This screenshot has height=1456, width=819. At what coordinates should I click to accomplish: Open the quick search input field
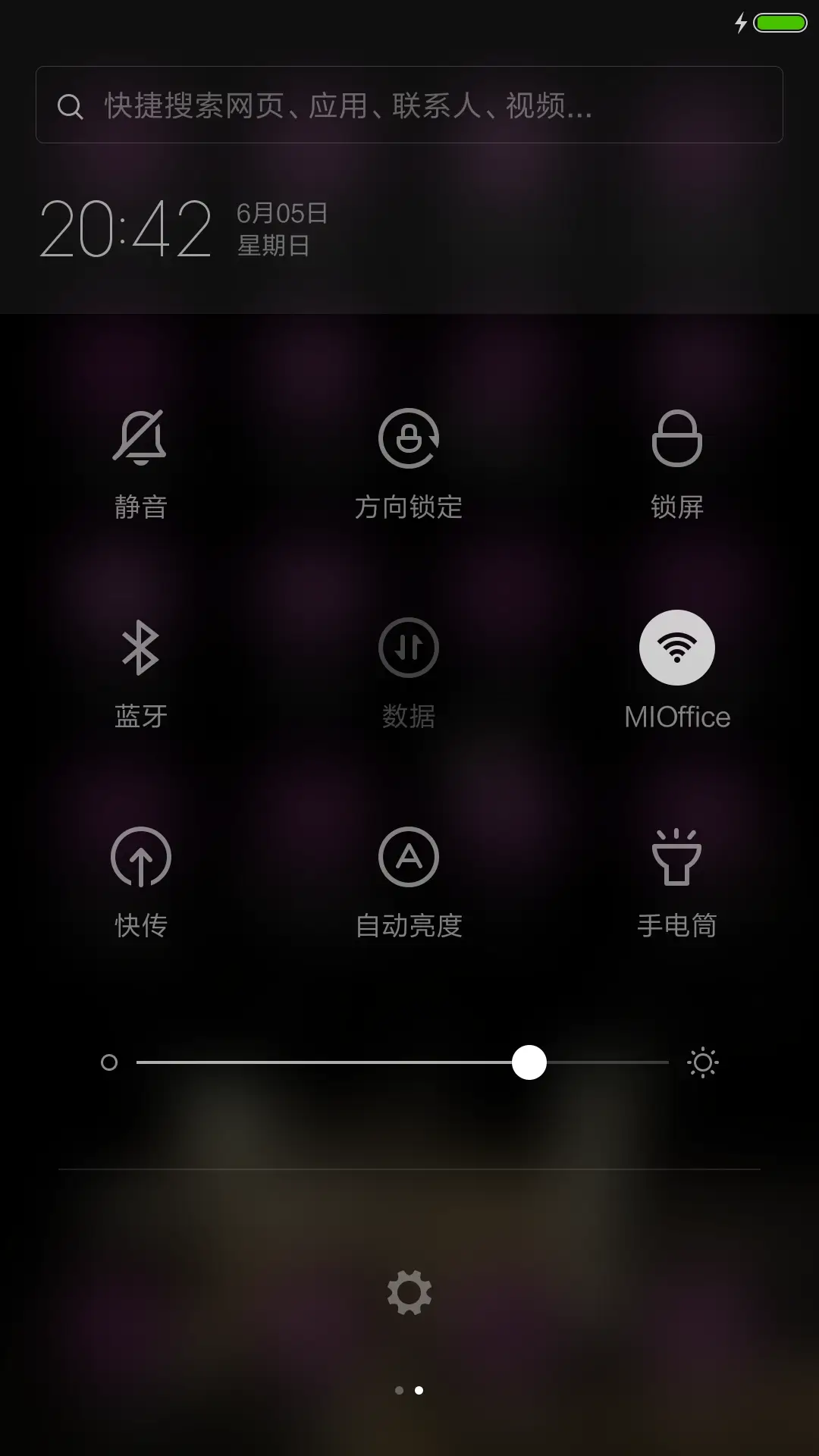click(409, 106)
